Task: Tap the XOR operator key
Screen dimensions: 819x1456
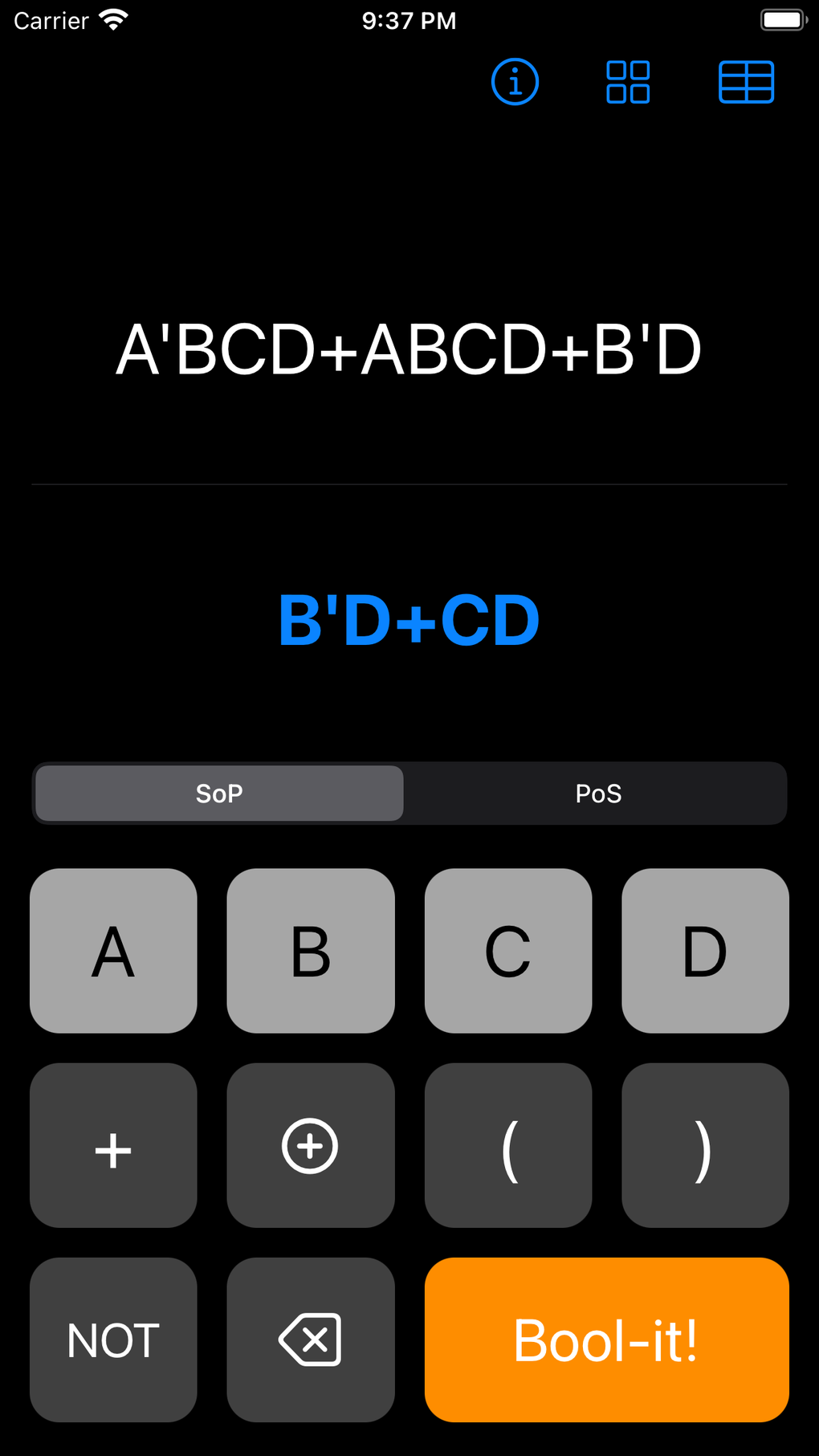Action: pyautogui.click(x=310, y=1146)
